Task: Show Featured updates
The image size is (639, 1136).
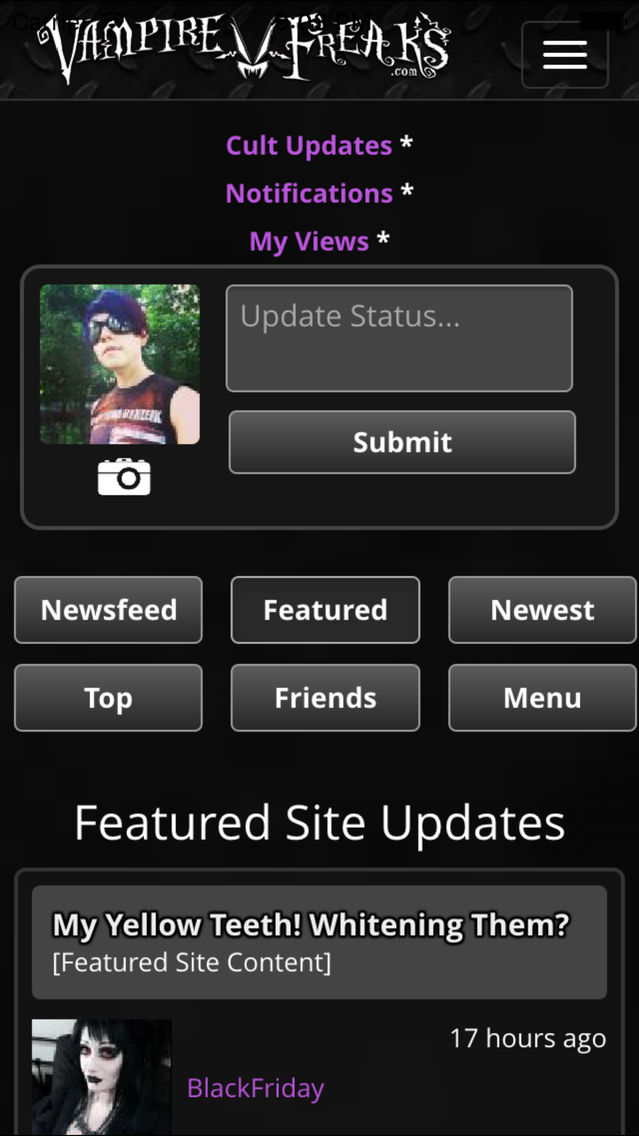Action: 325,610
